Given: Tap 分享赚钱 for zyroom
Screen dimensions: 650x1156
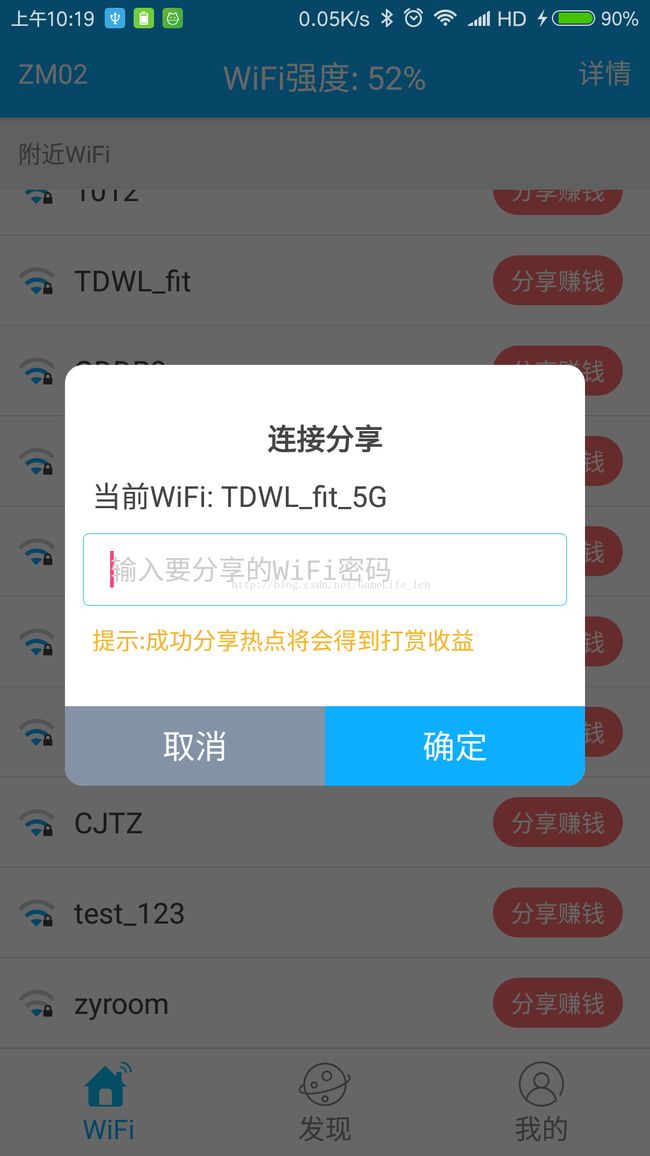Looking at the screenshot, I should pos(558,1003).
